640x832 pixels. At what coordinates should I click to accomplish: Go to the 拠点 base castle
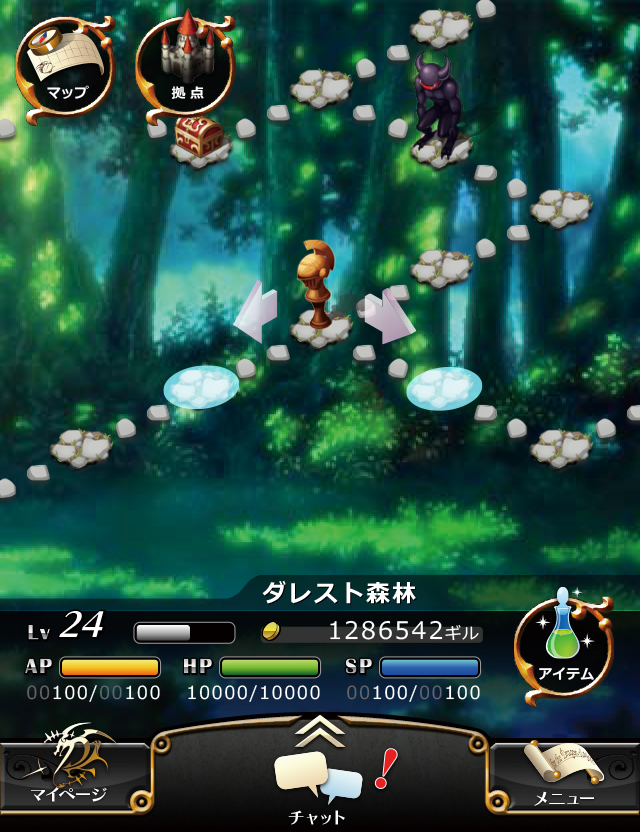[185, 67]
